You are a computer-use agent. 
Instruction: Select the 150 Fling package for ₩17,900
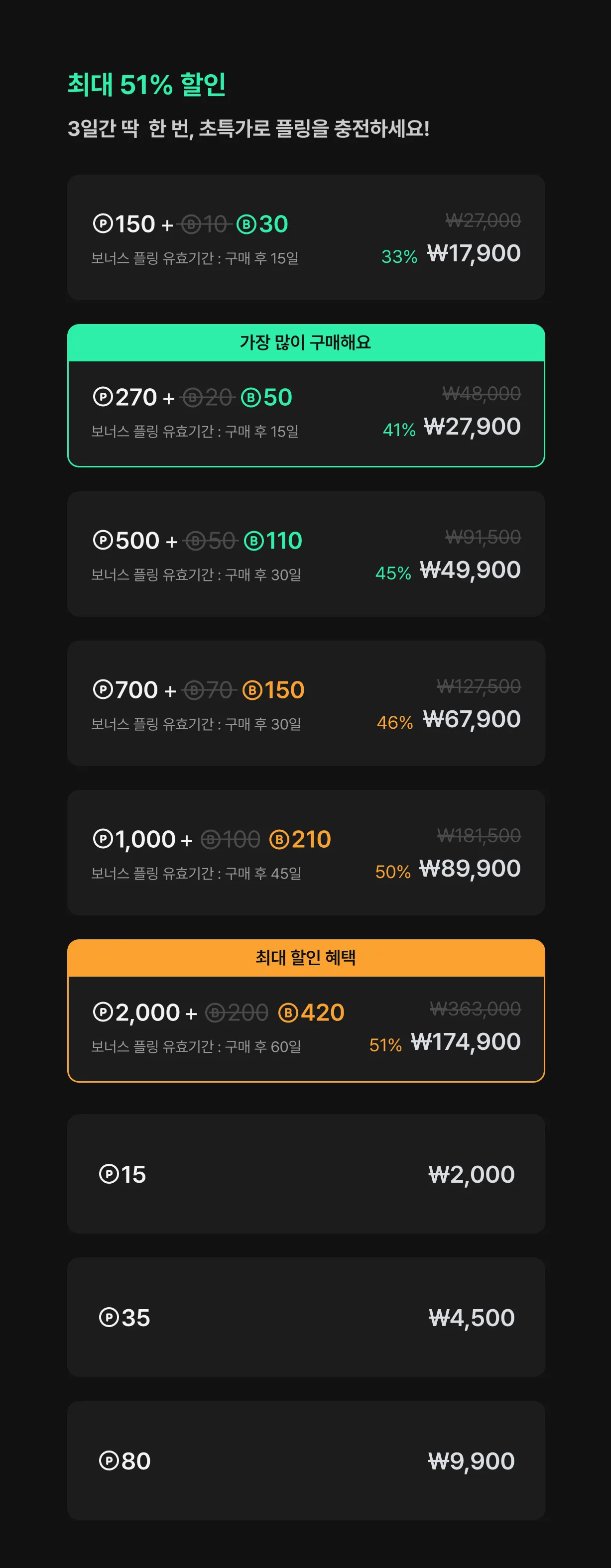pos(306,237)
